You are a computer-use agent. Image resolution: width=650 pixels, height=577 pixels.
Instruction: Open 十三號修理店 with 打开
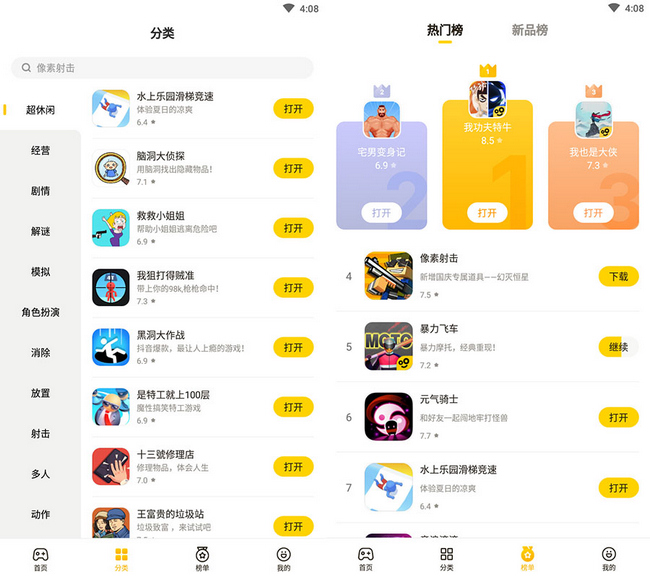point(293,467)
